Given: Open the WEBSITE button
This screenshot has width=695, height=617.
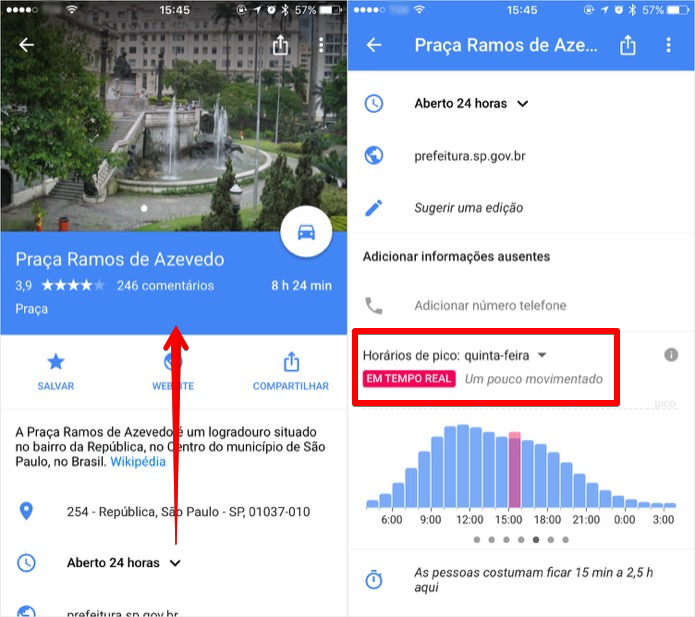Looking at the screenshot, I should 173,371.
